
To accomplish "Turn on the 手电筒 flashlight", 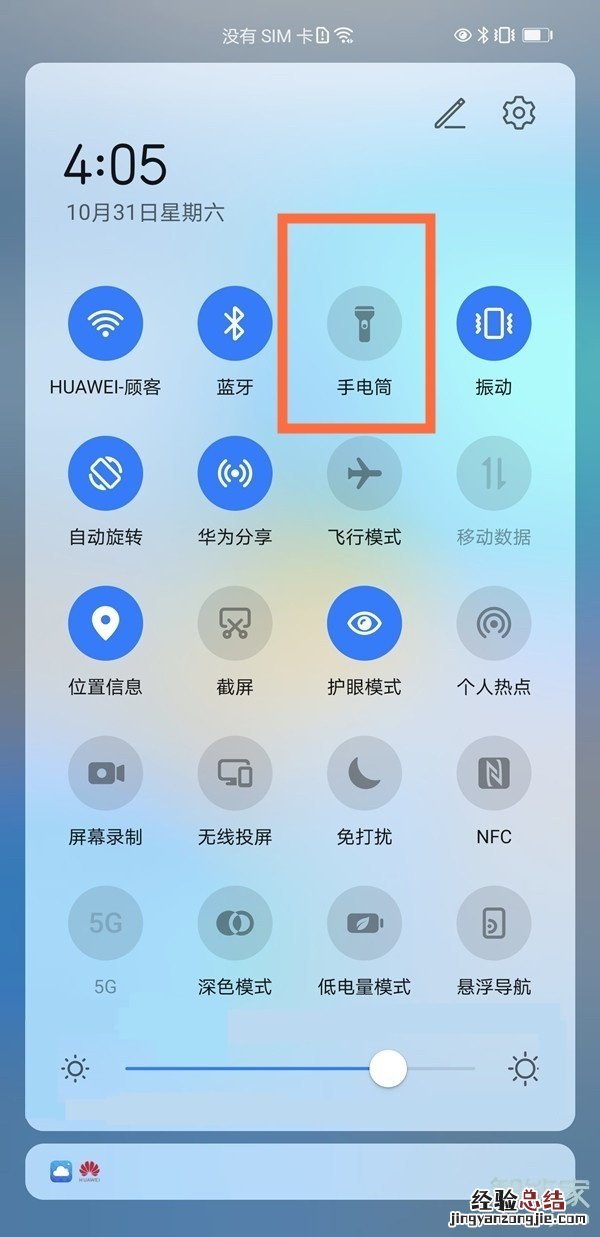I will (x=364, y=323).
